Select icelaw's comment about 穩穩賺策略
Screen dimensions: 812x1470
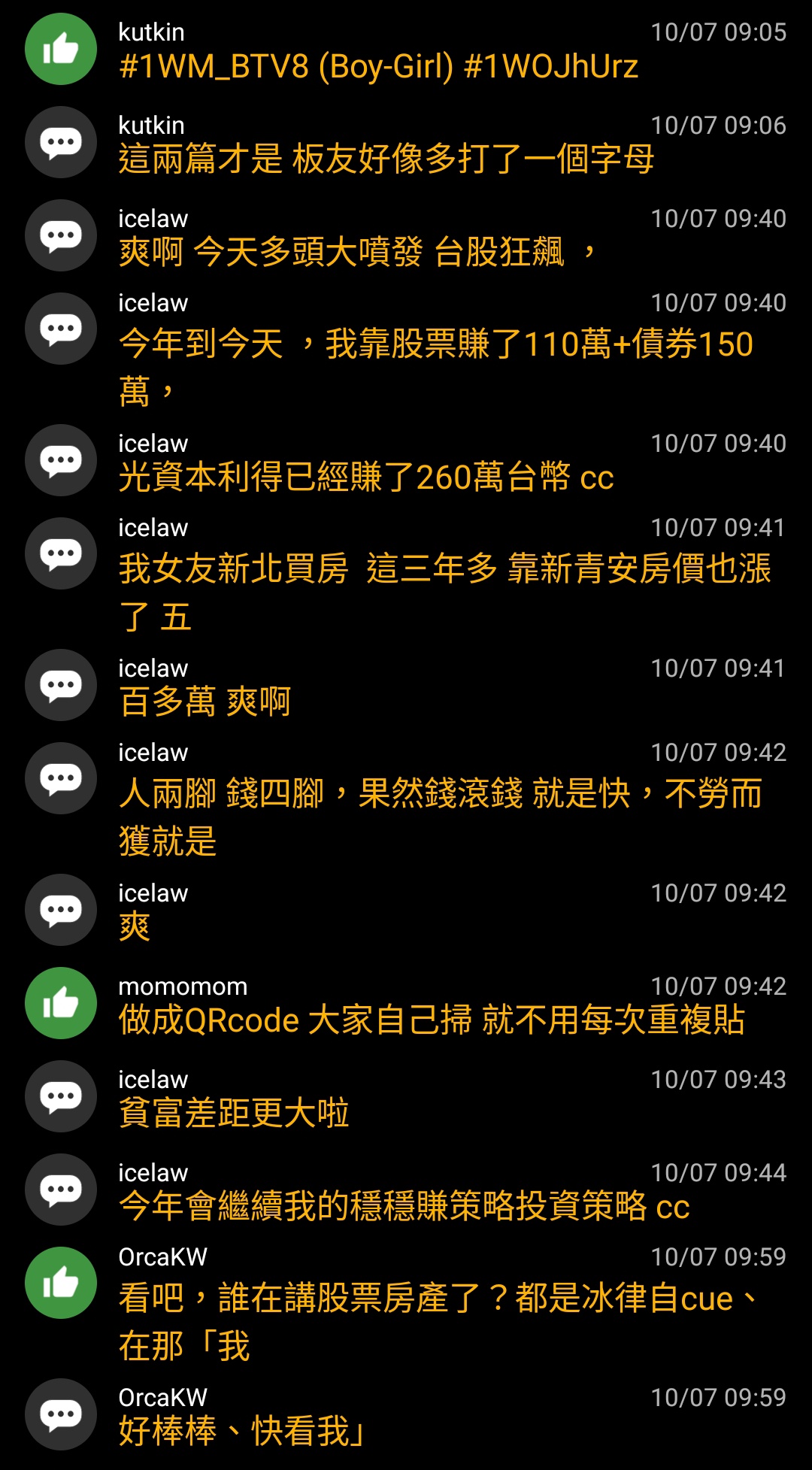click(406, 1190)
